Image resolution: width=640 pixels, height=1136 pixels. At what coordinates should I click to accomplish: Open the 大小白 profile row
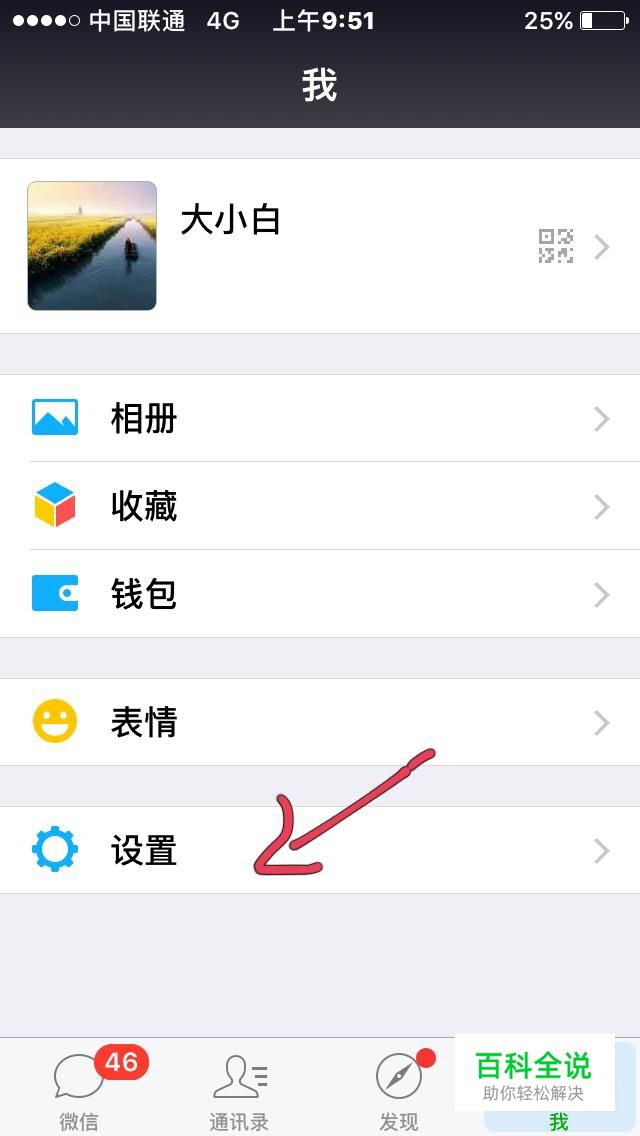point(320,246)
